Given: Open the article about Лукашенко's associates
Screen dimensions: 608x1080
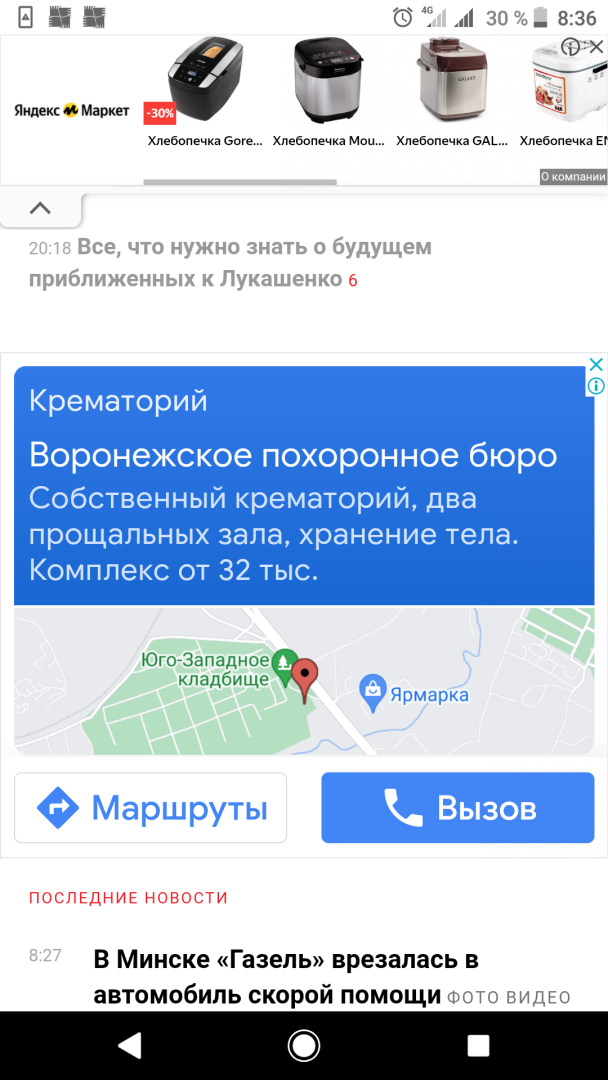Looking at the screenshot, I should [230, 263].
